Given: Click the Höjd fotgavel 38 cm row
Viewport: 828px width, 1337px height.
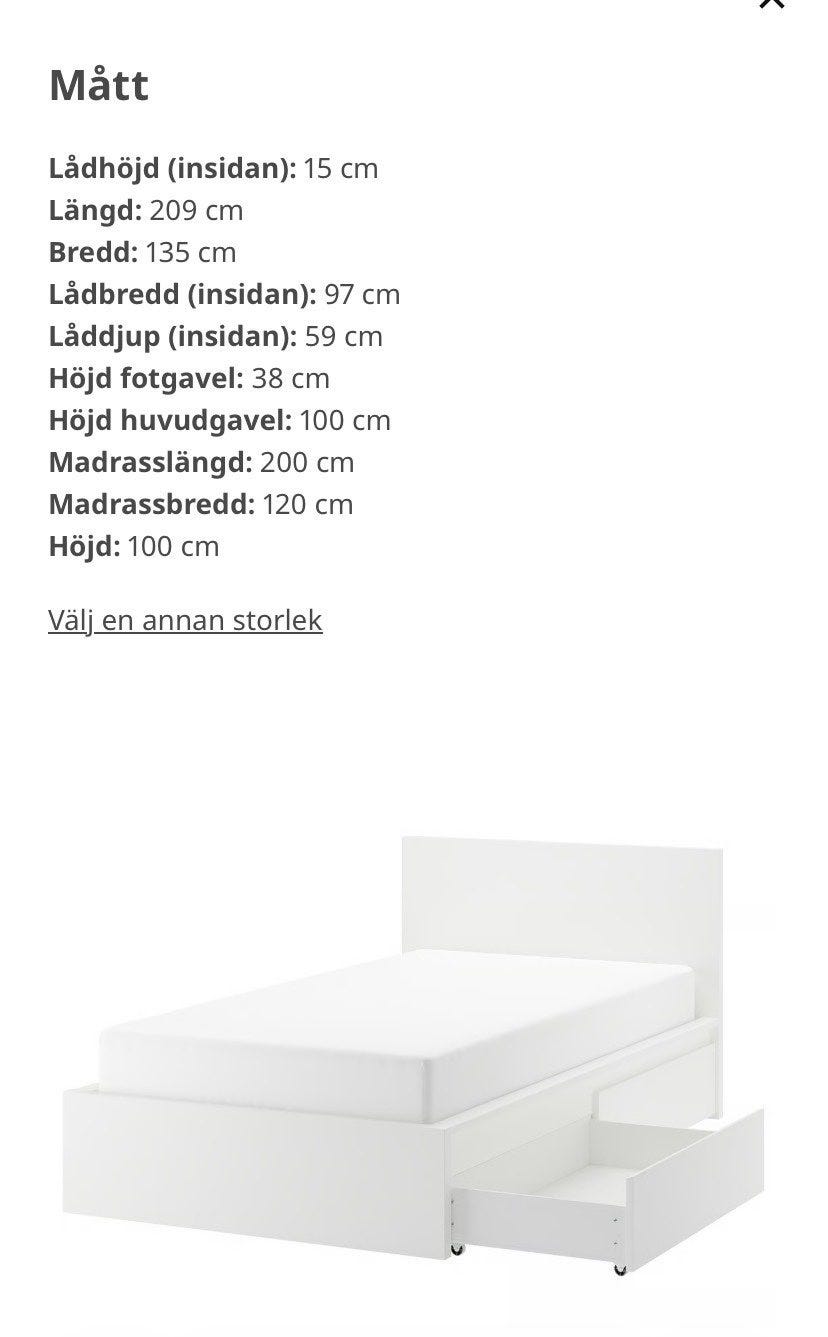Looking at the screenshot, I should tap(188, 378).
